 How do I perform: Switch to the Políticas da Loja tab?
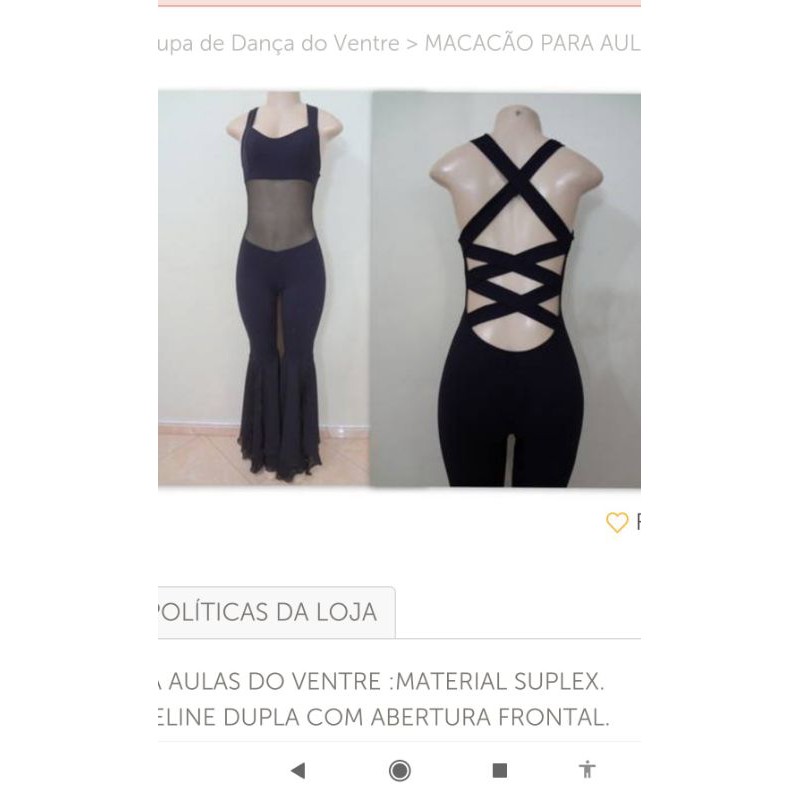pos(268,612)
